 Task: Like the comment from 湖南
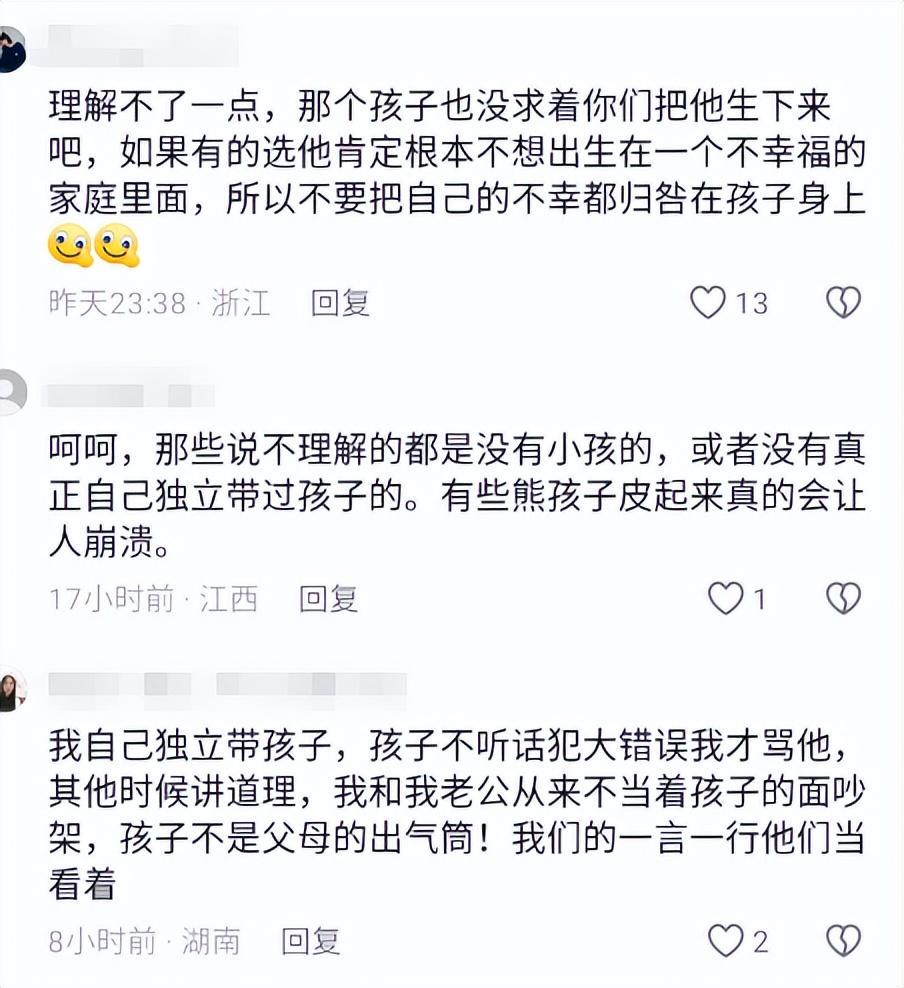pyautogui.click(x=725, y=941)
